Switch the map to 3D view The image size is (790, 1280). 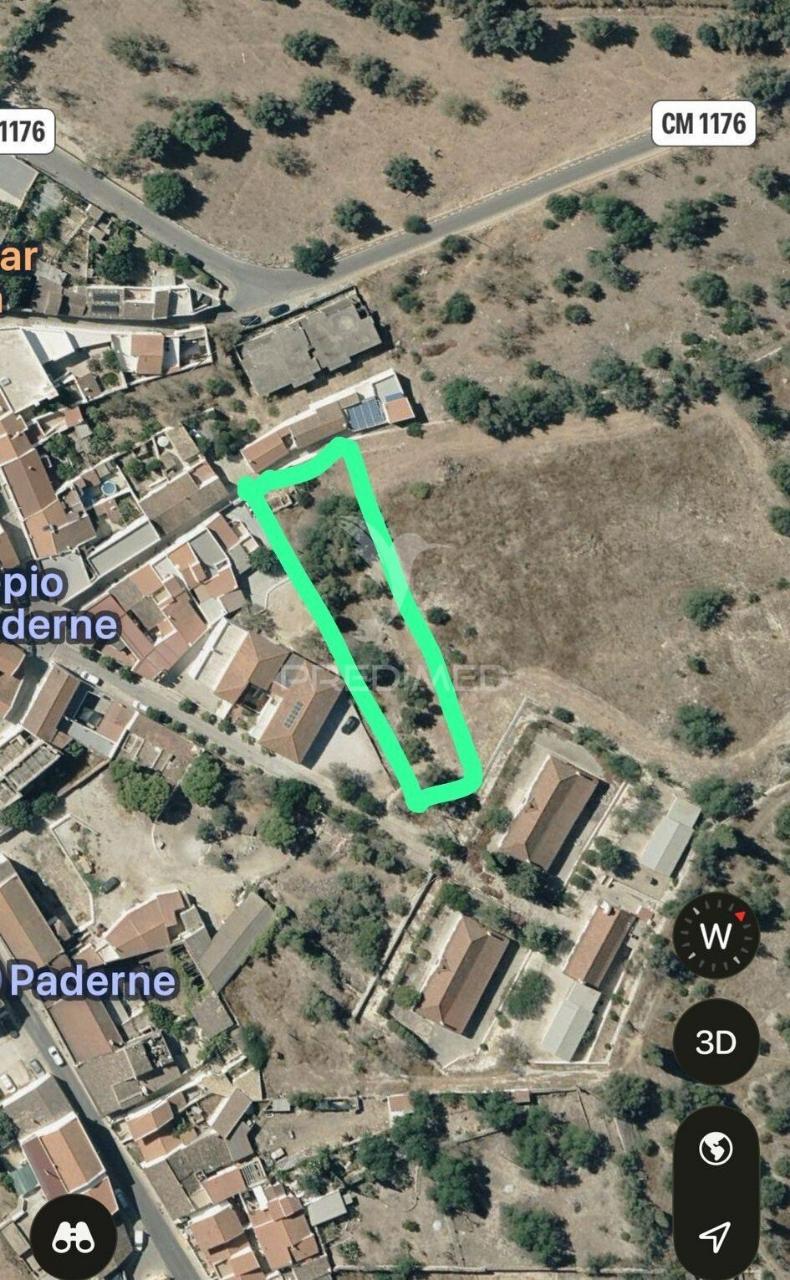(x=716, y=1042)
